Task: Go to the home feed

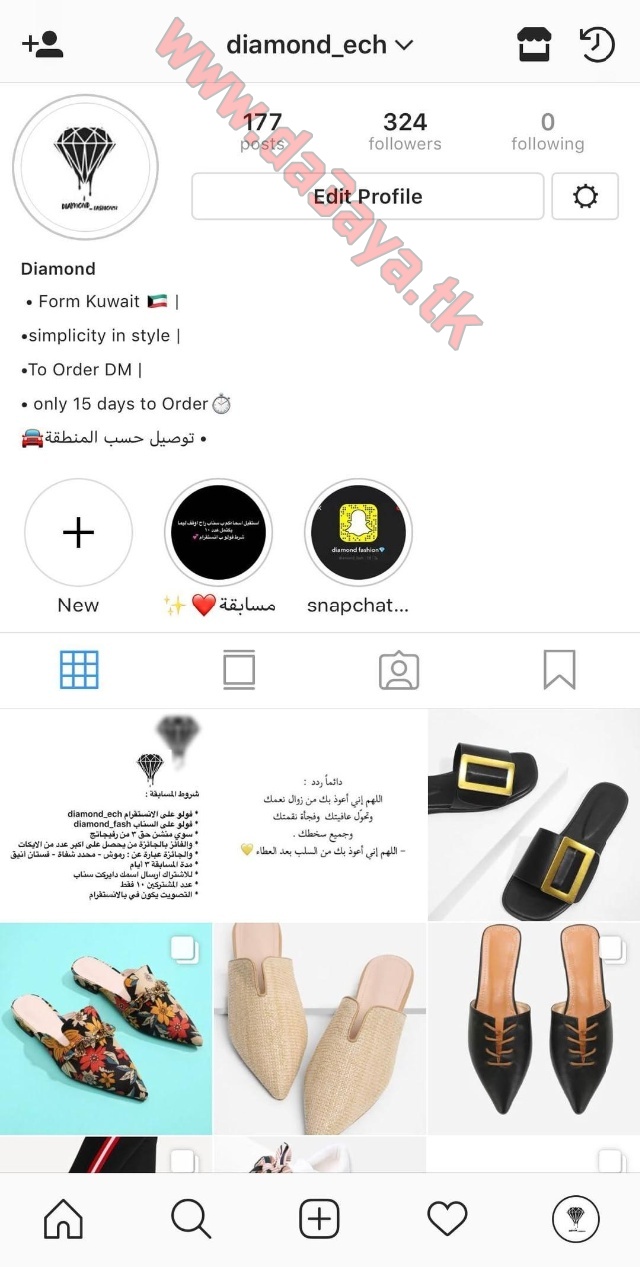Action: 64,1219
